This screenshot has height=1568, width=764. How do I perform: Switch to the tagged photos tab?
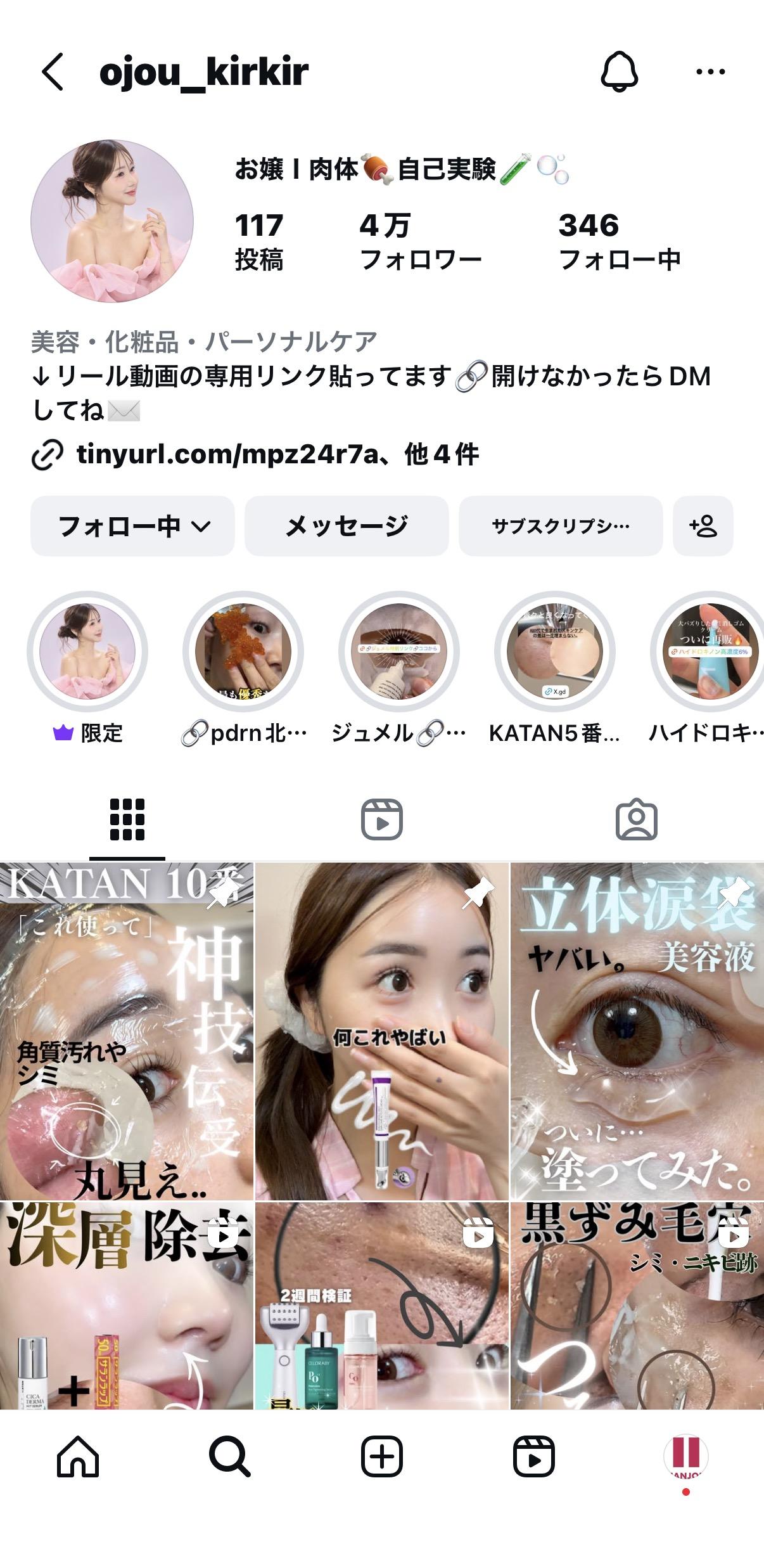point(637,819)
